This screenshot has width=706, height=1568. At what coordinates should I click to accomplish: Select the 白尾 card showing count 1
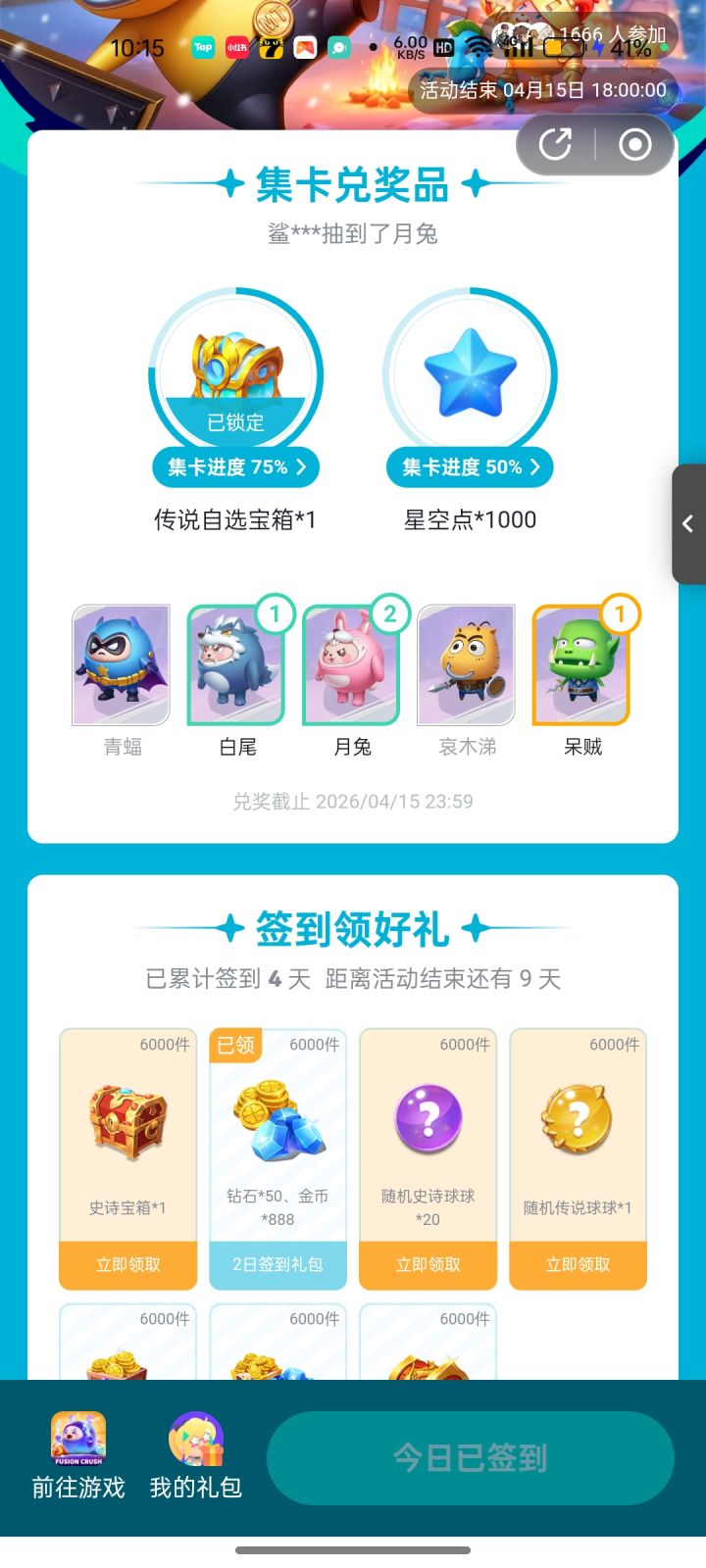(x=235, y=664)
